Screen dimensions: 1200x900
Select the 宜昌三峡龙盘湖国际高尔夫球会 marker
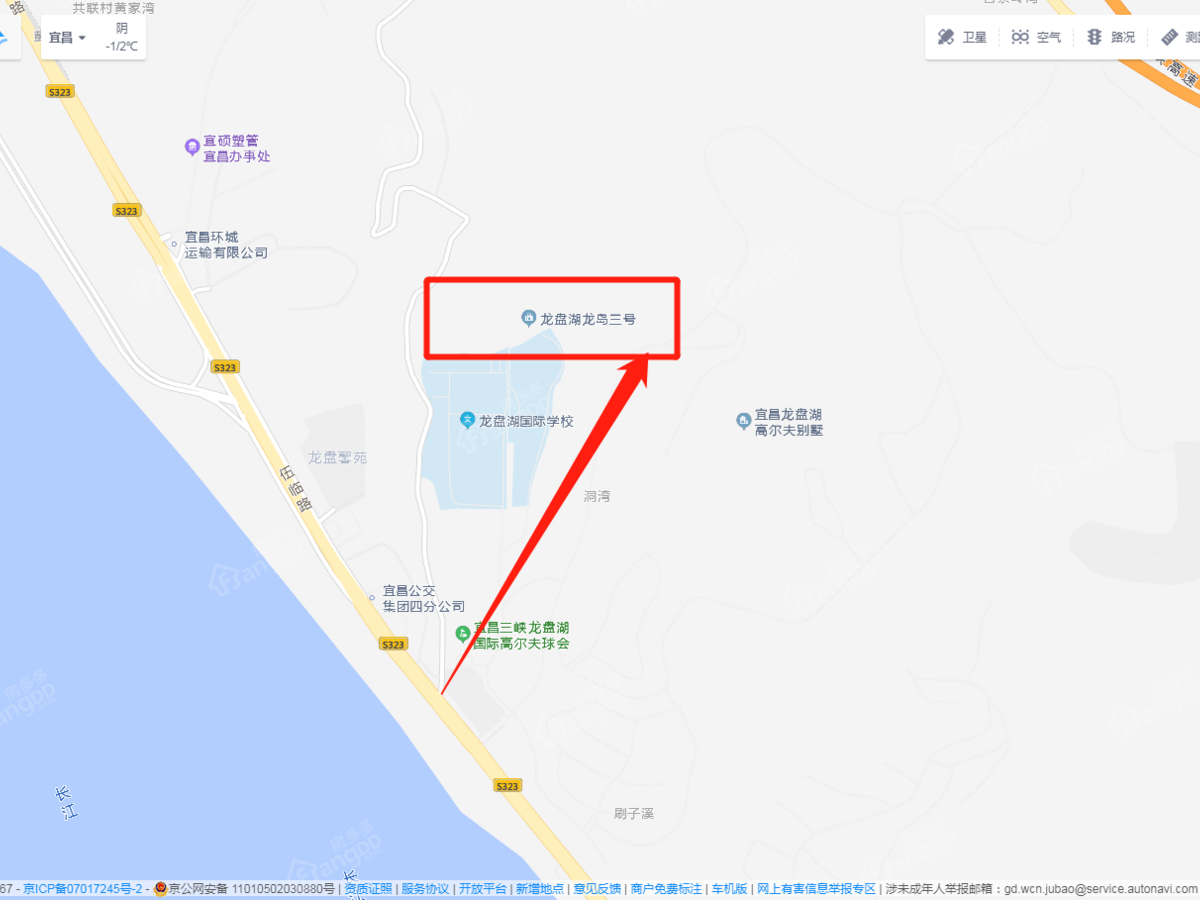pos(462,634)
